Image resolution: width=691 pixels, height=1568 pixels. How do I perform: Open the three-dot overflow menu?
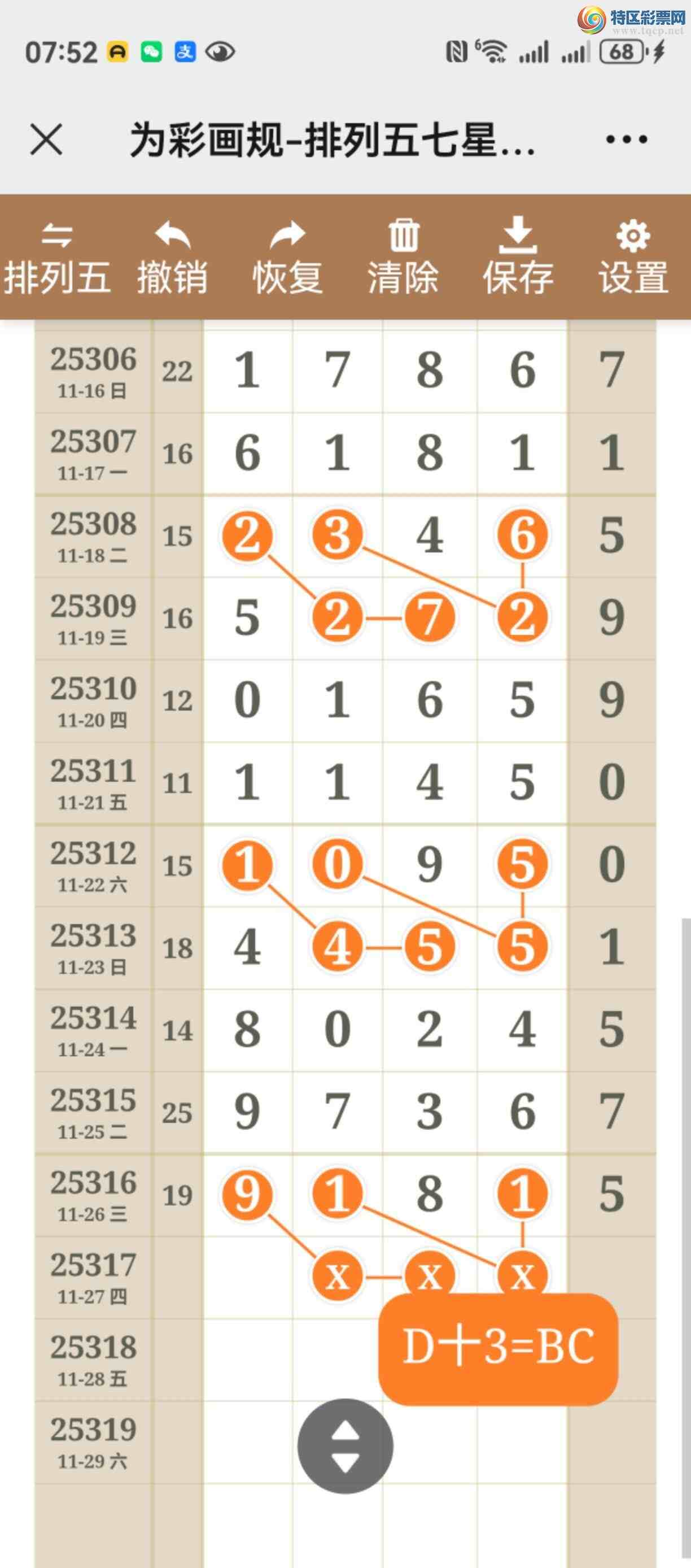[x=627, y=140]
